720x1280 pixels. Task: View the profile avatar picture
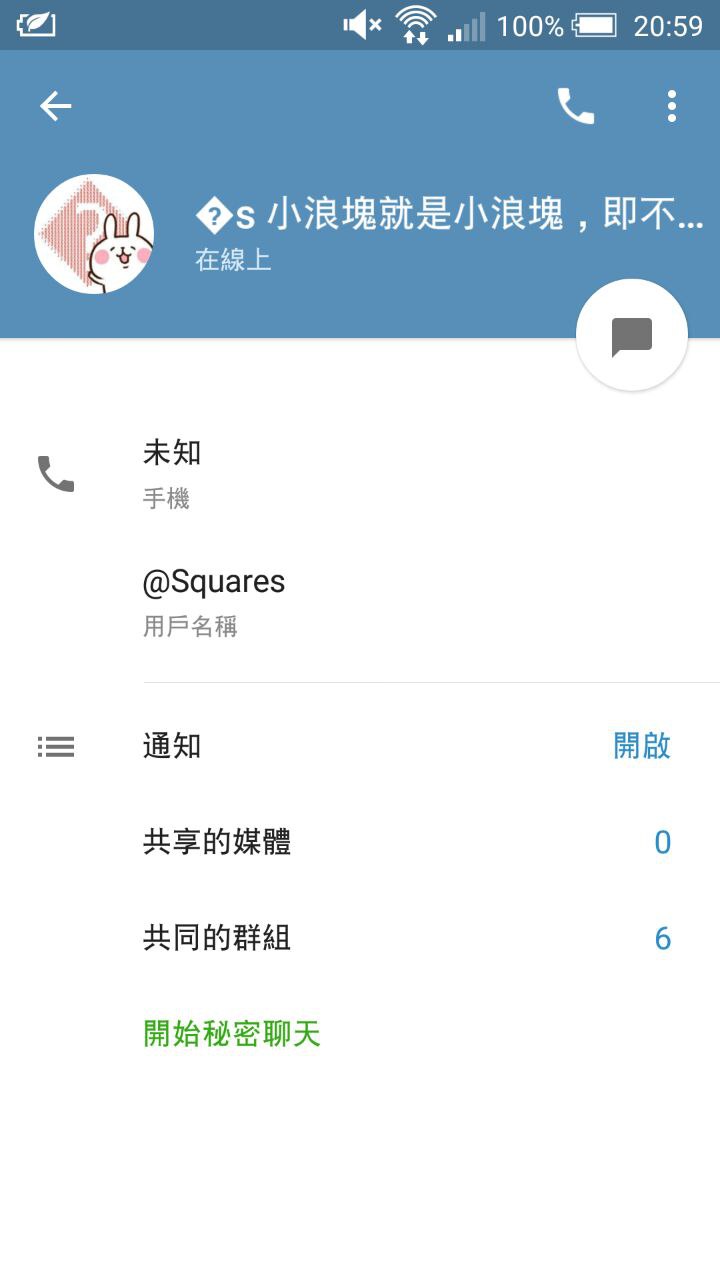coord(94,234)
